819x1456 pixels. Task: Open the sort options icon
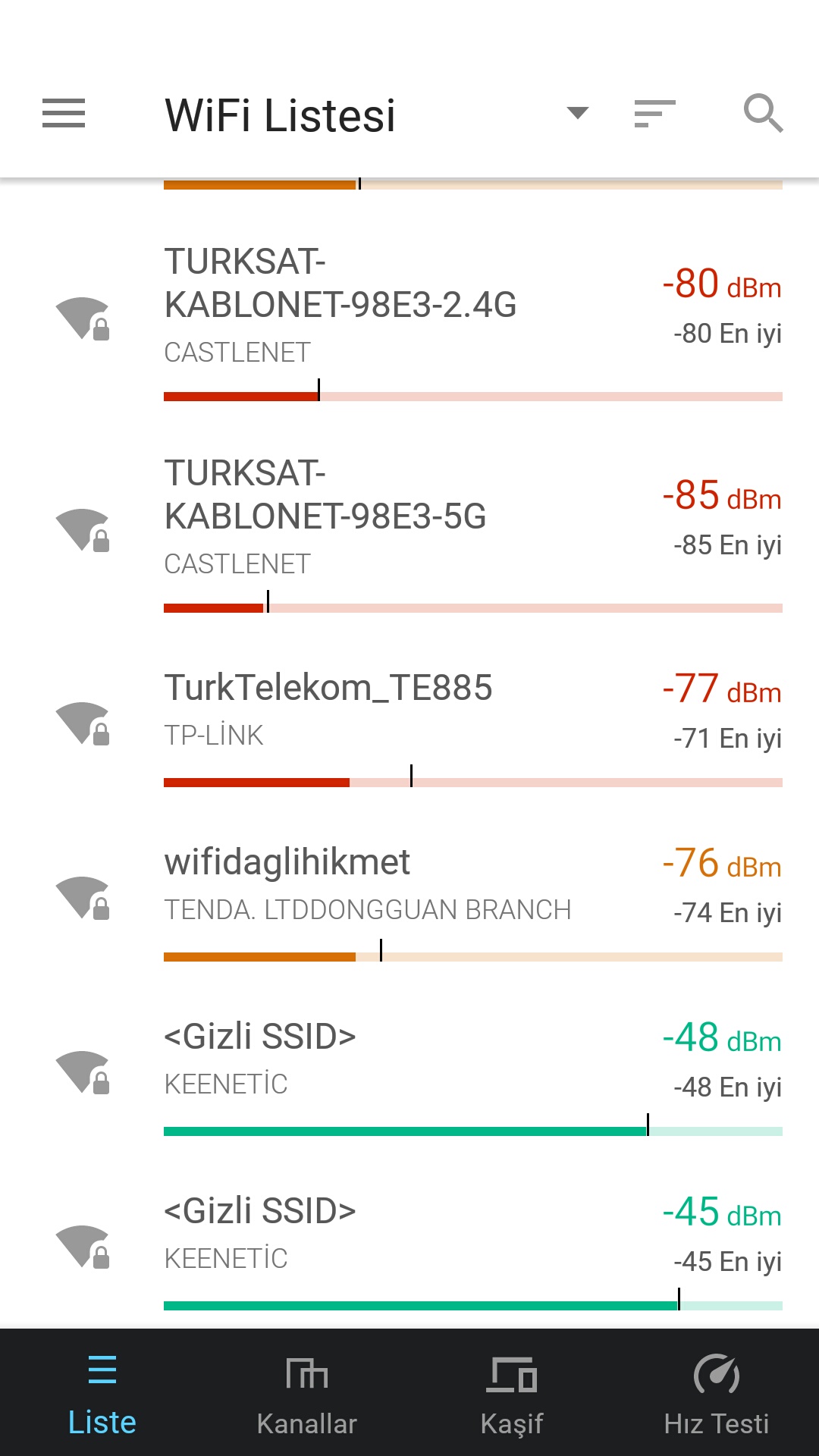pos(655,114)
